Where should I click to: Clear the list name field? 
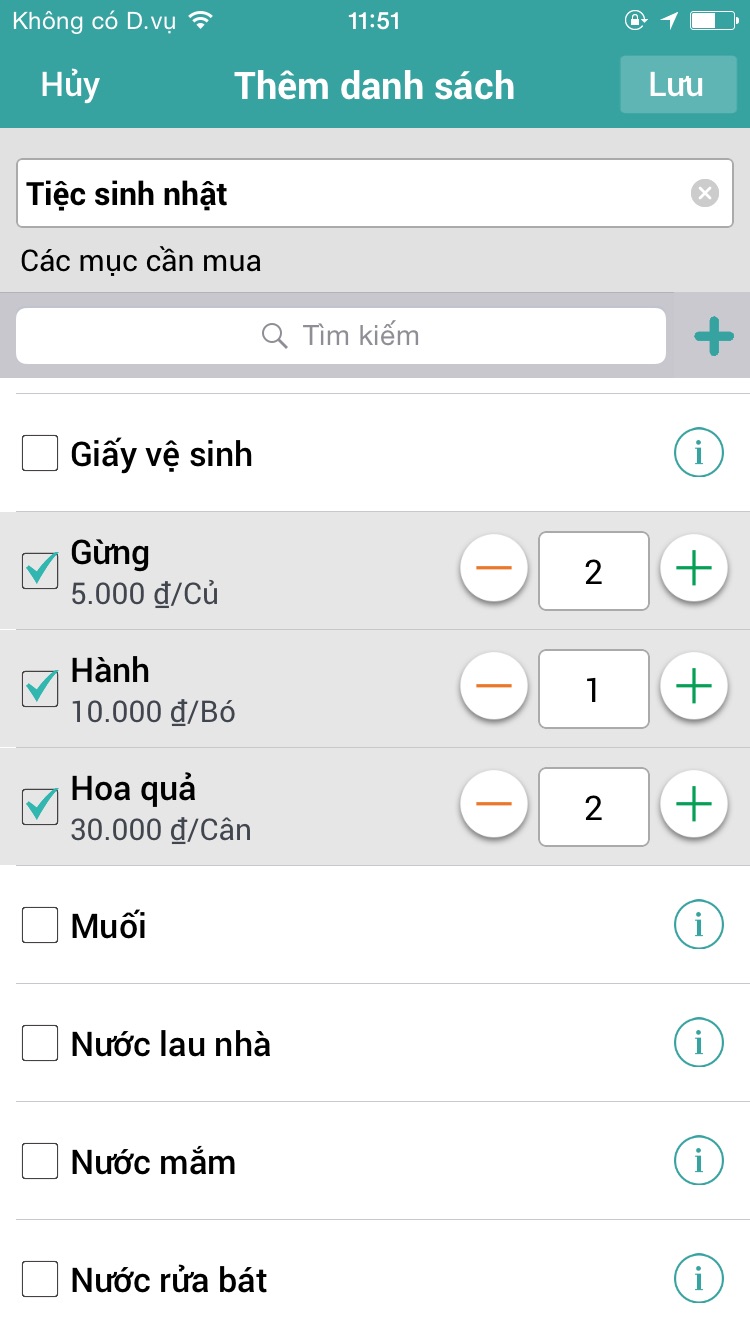click(x=705, y=193)
